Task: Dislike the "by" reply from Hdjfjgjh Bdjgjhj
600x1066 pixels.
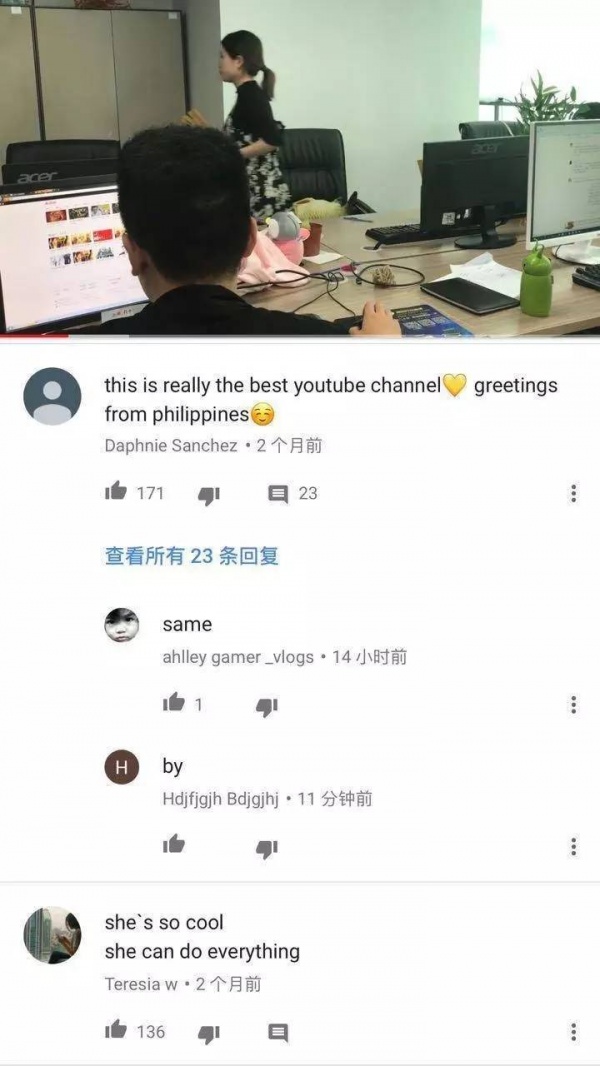Action: coord(266,848)
